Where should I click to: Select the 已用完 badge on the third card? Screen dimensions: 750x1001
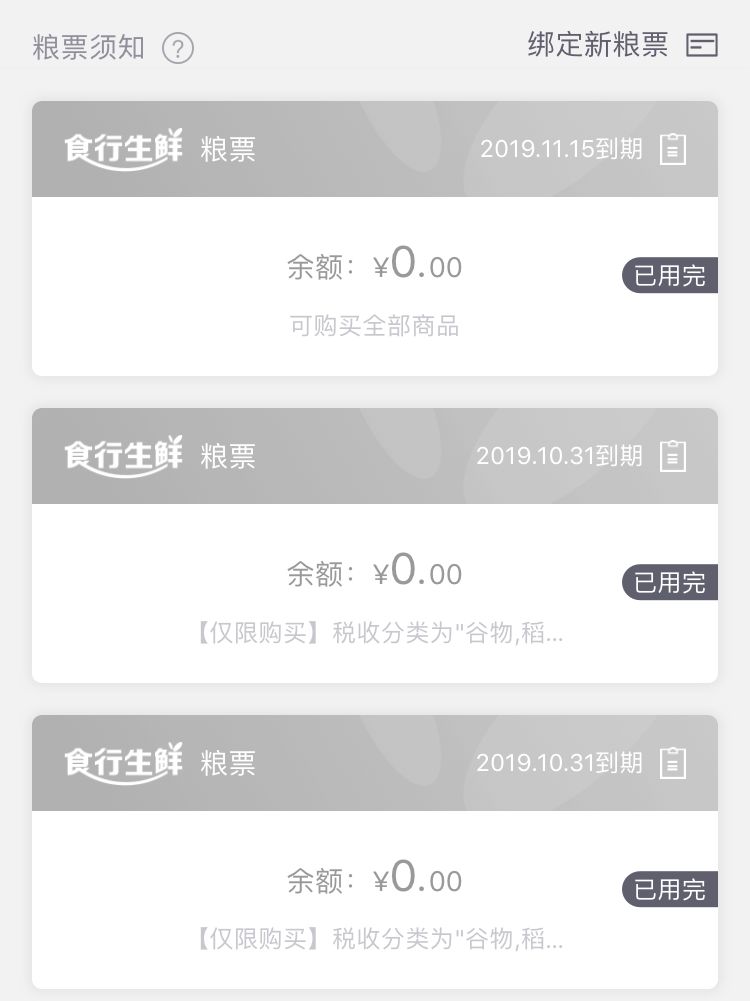point(669,889)
